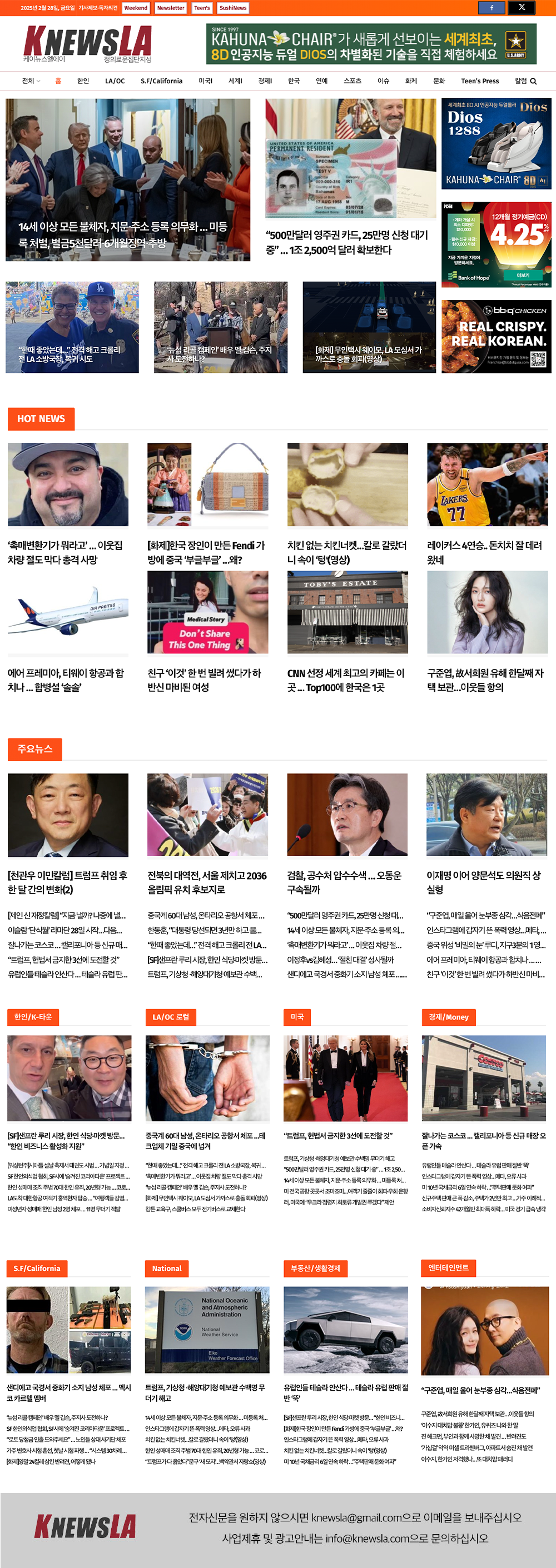Viewport: 556px width, 1568px height.
Task: Read the 잘나가는 코스코 캘리포니아 article
Action: 484,1141
